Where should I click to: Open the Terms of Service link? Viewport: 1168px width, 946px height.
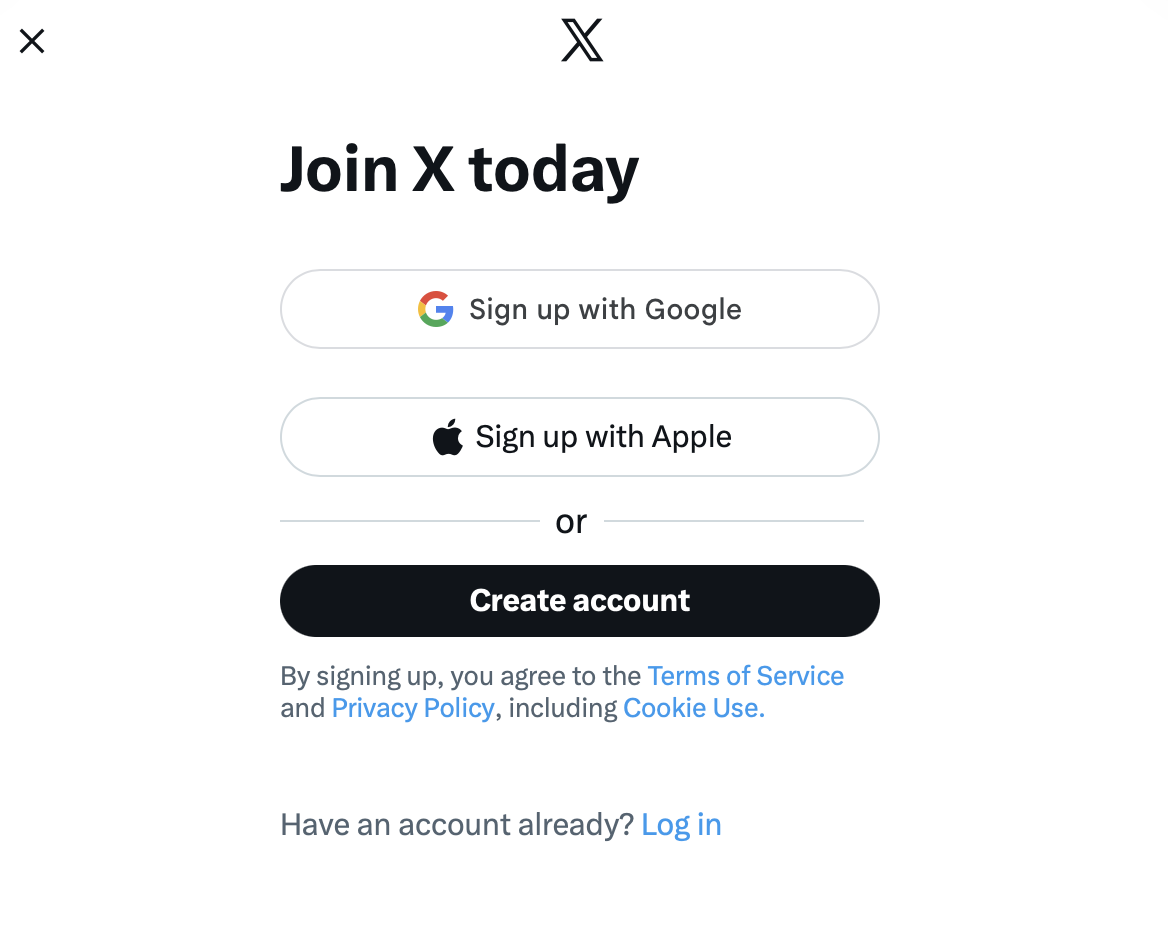point(745,676)
